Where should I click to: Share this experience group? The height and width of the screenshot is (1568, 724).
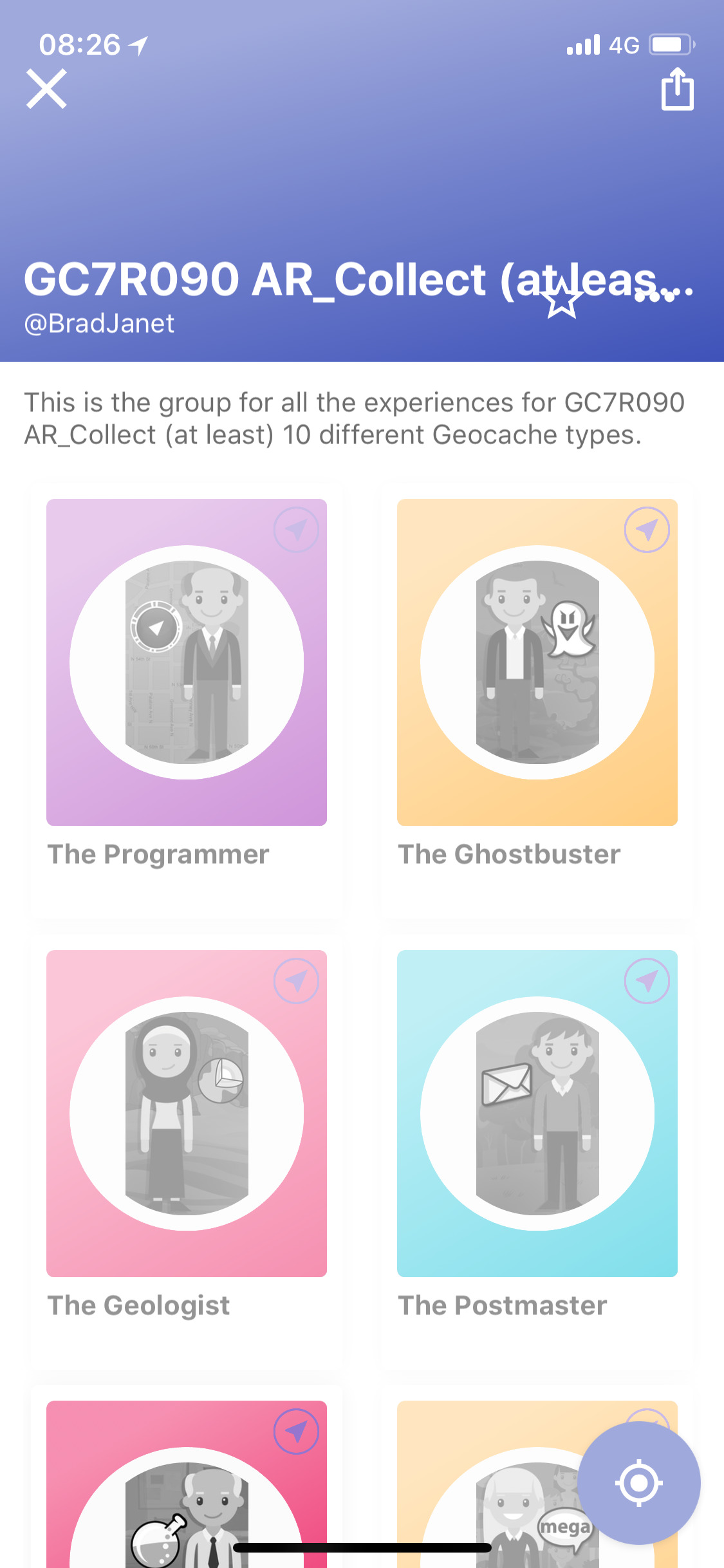pyautogui.click(x=677, y=89)
